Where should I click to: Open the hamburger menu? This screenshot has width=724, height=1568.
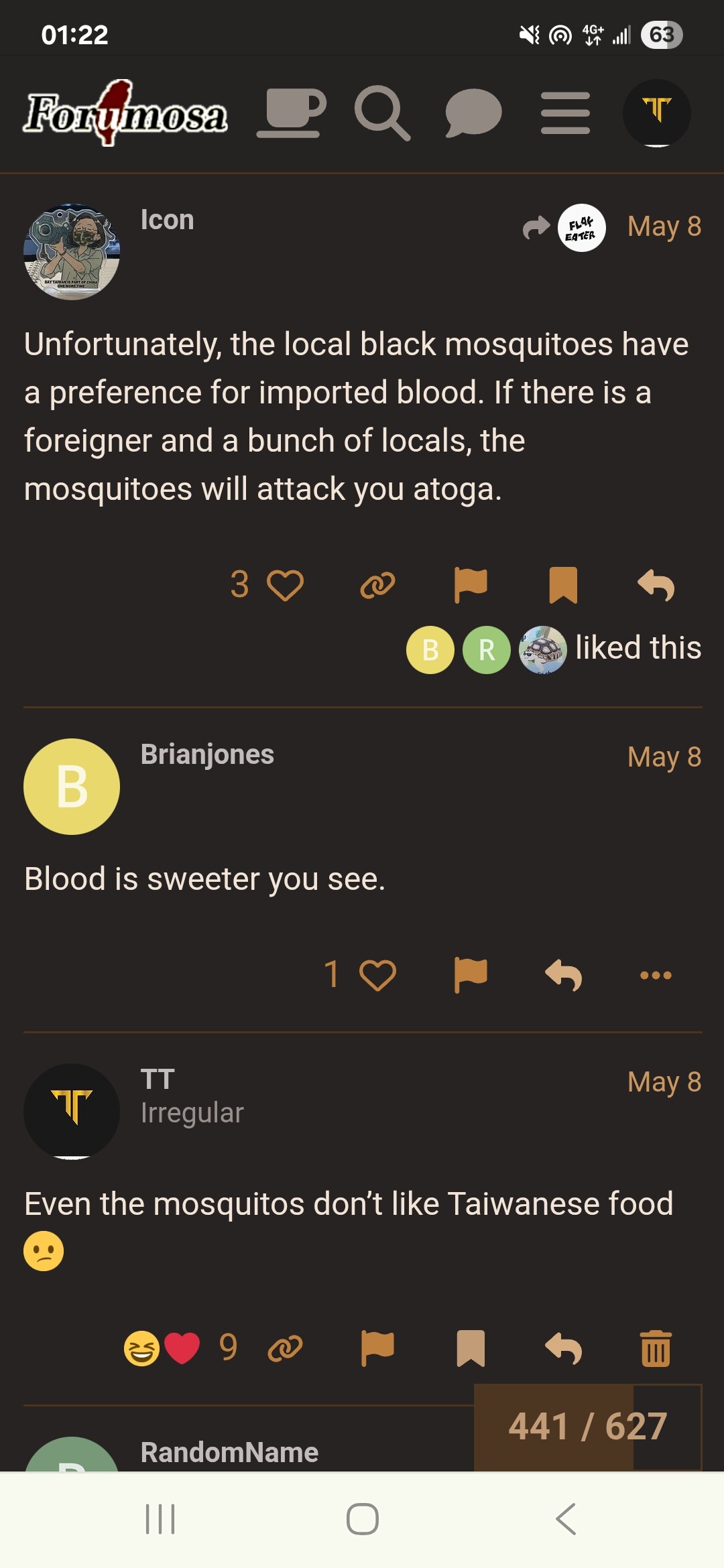(x=565, y=113)
